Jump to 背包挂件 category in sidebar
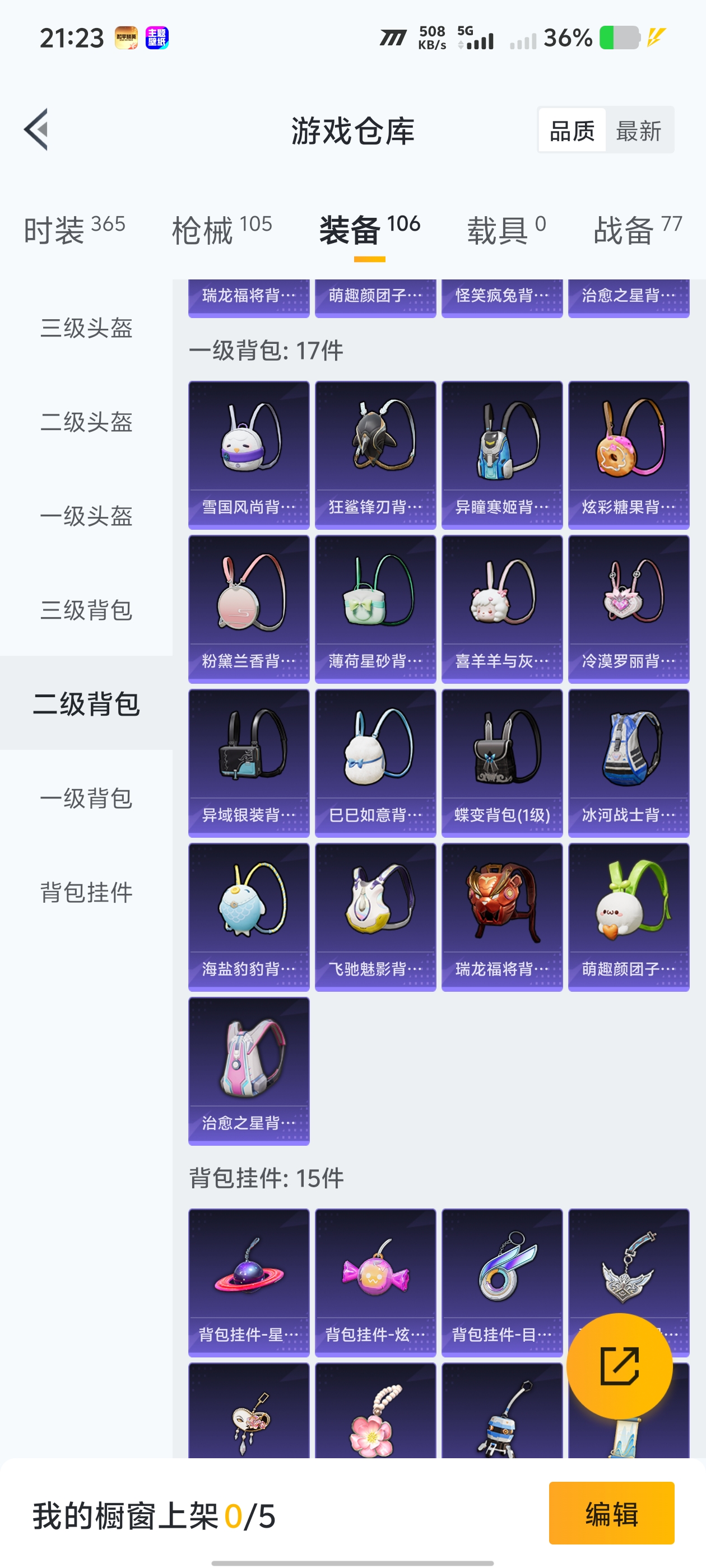Image resolution: width=706 pixels, height=1568 pixels. 86,892
